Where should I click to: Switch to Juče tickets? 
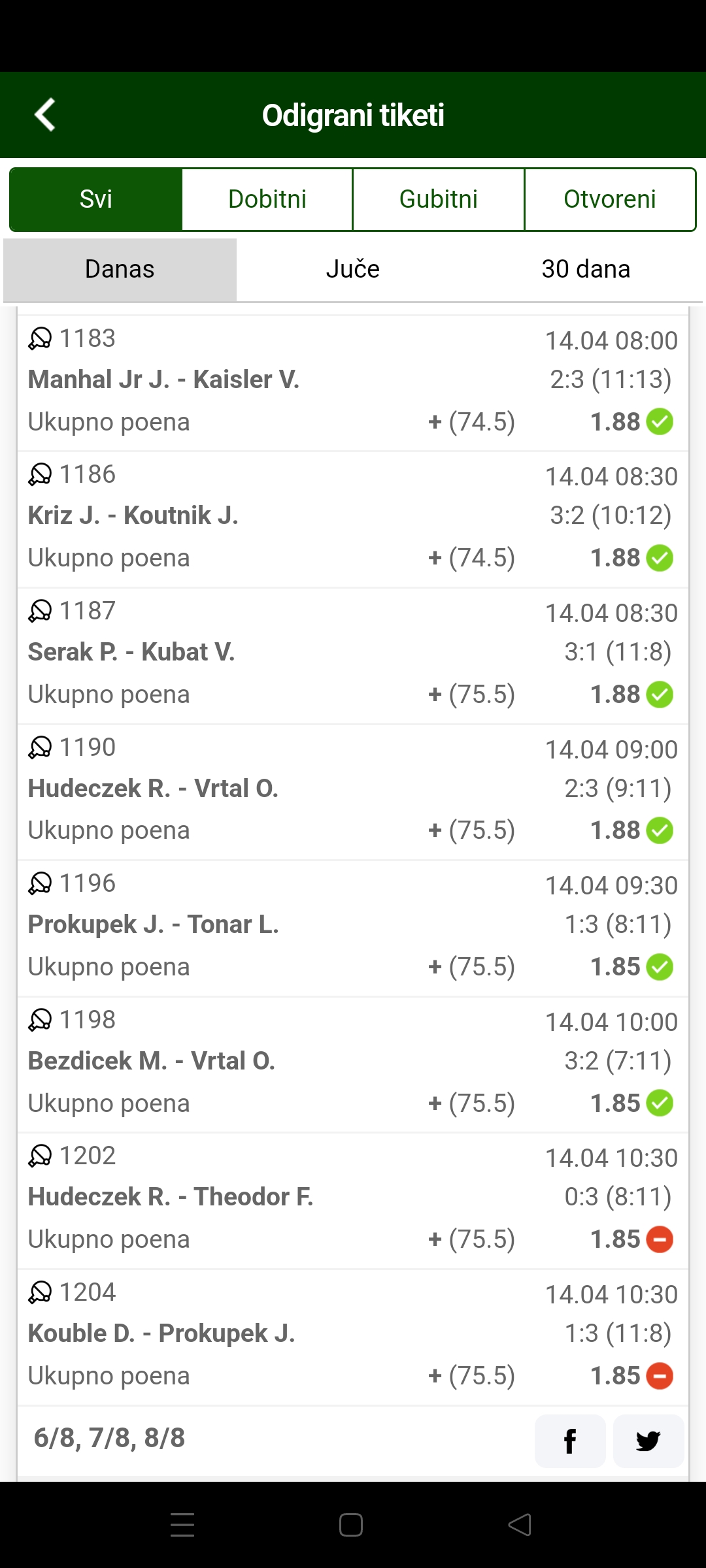coord(353,269)
